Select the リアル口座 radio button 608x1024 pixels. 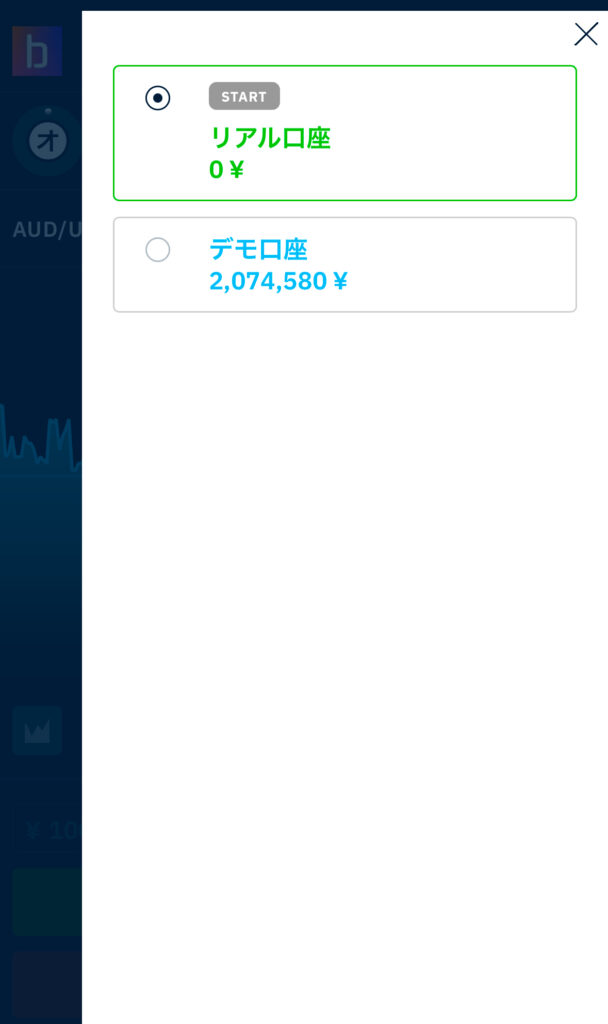coord(157,98)
